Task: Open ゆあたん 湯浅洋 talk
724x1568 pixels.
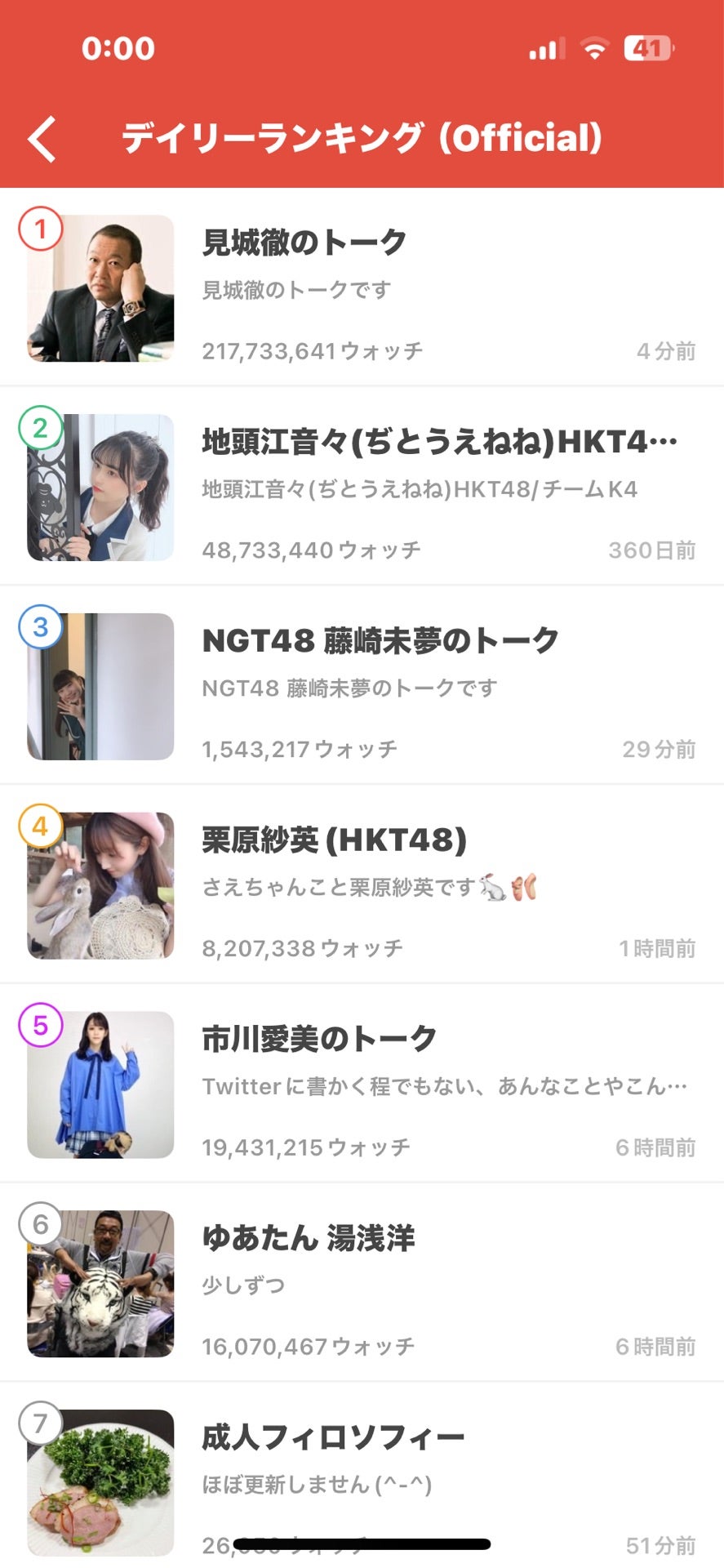Action: pos(309,1239)
